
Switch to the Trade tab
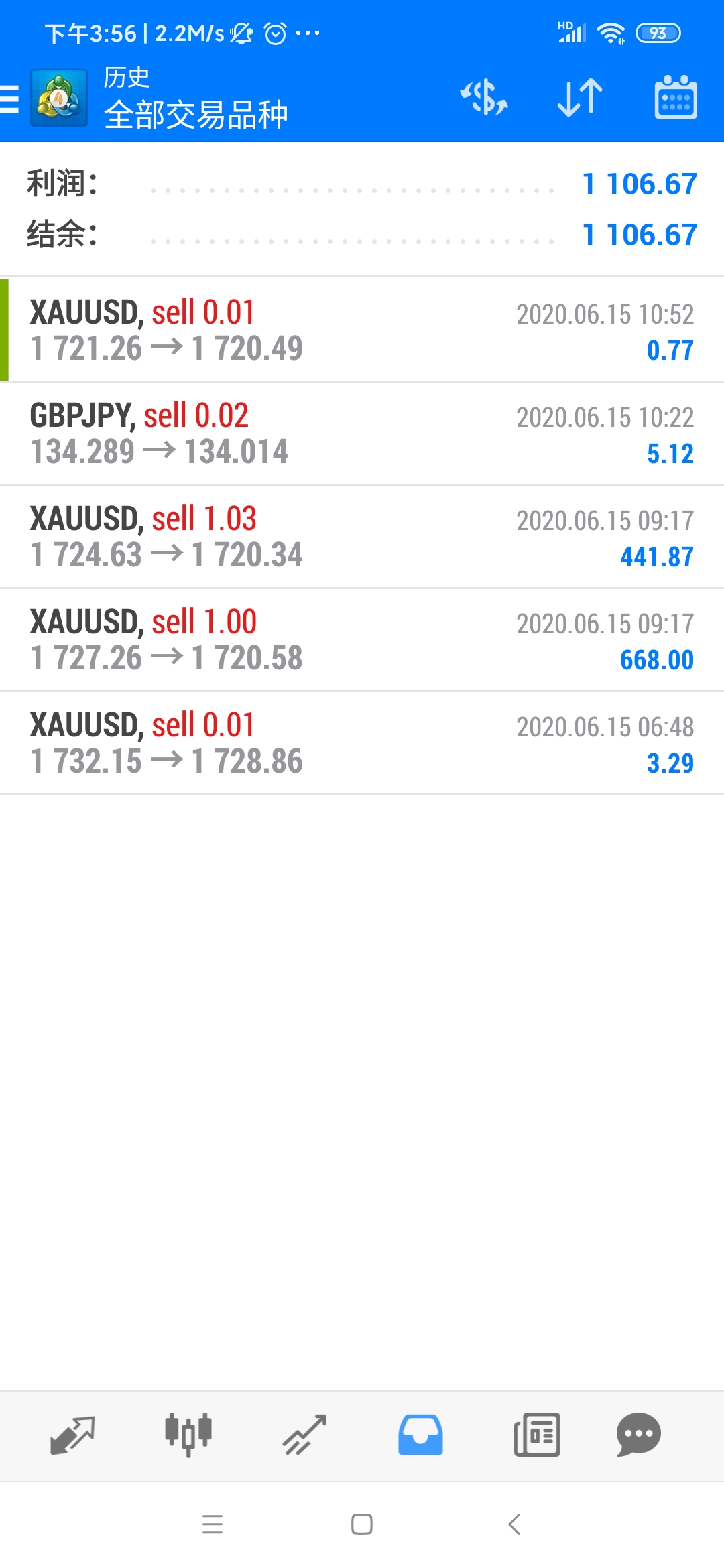(304, 1435)
